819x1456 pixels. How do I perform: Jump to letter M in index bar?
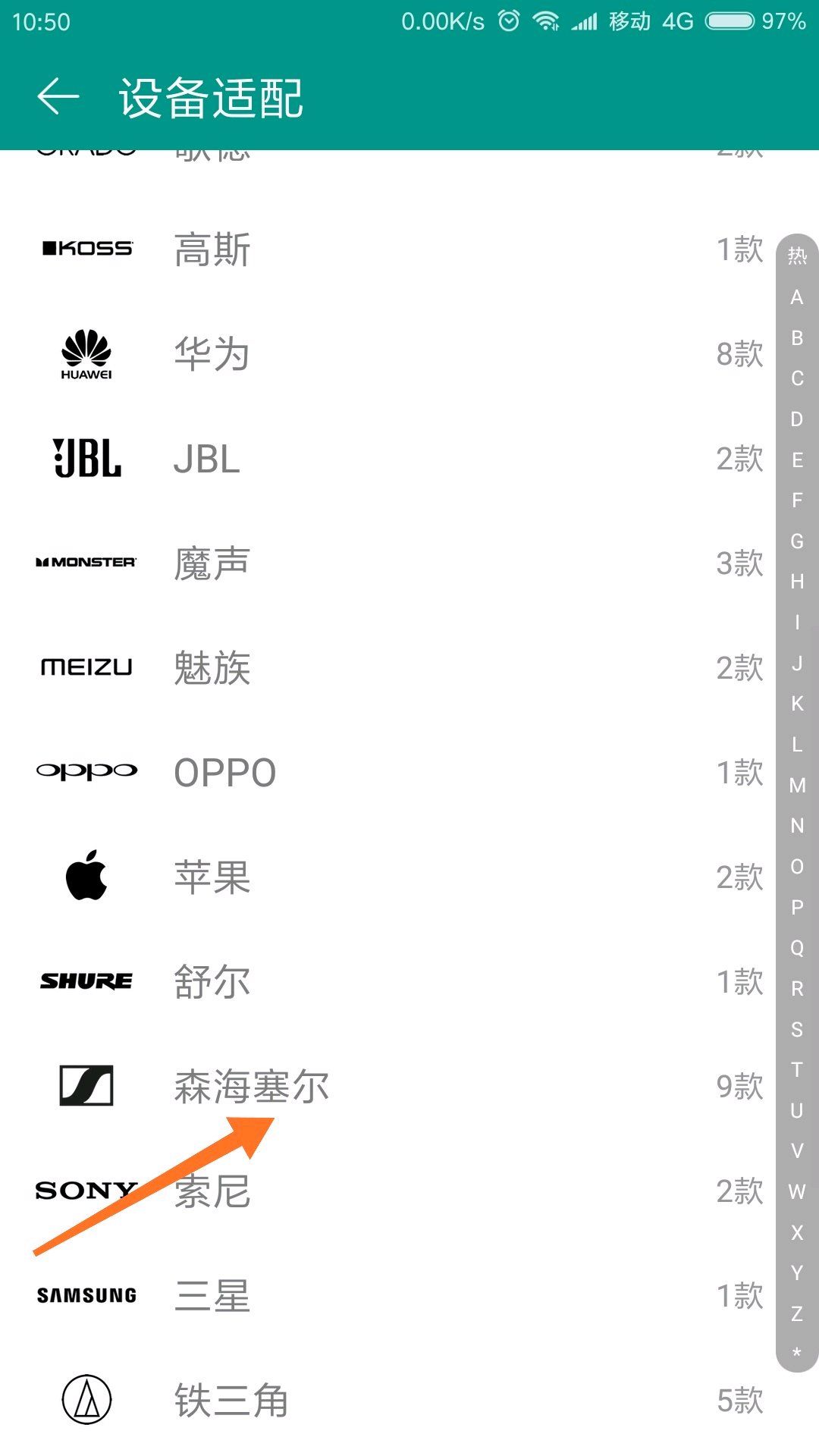coord(797,785)
